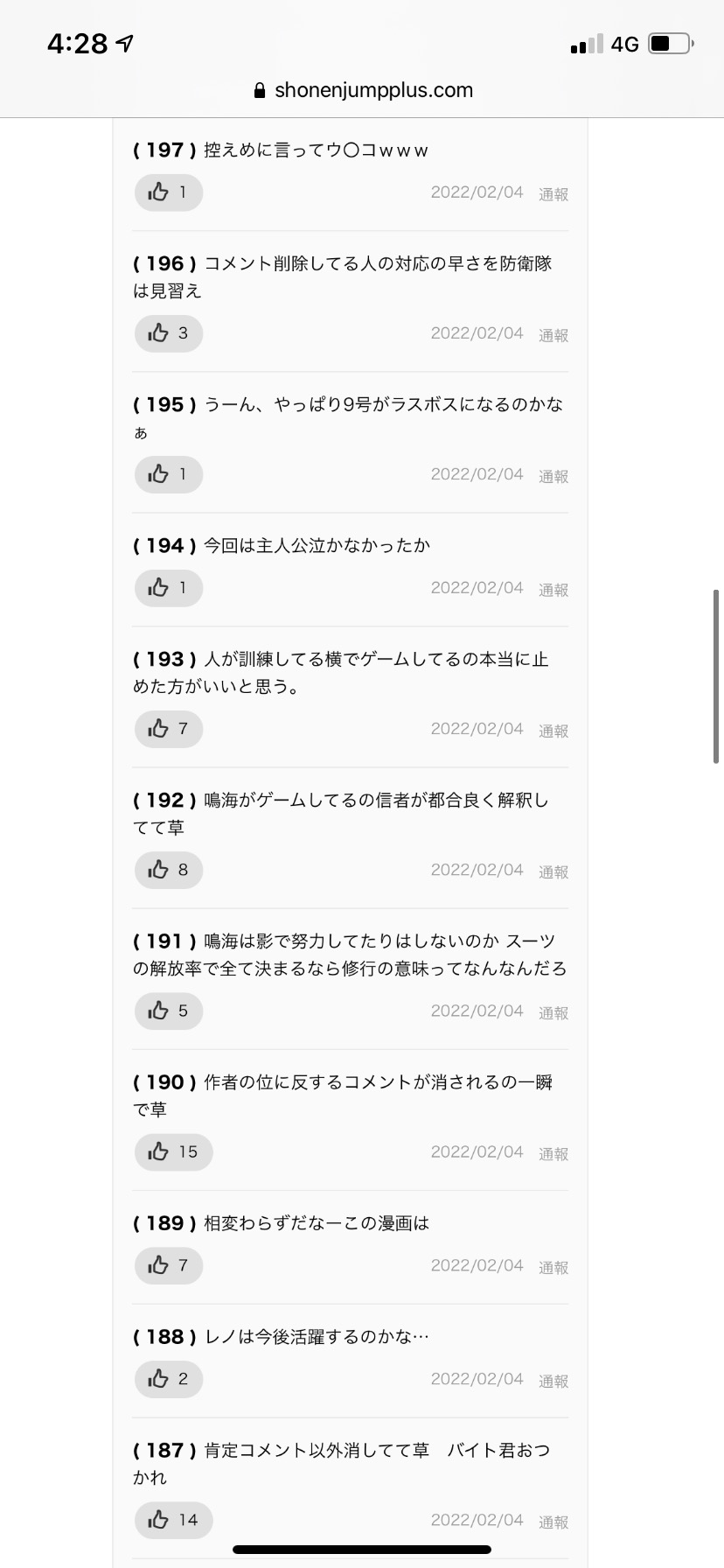724x1568 pixels.
Task: Like comment 187 with 14 likes
Action: (173, 1520)
